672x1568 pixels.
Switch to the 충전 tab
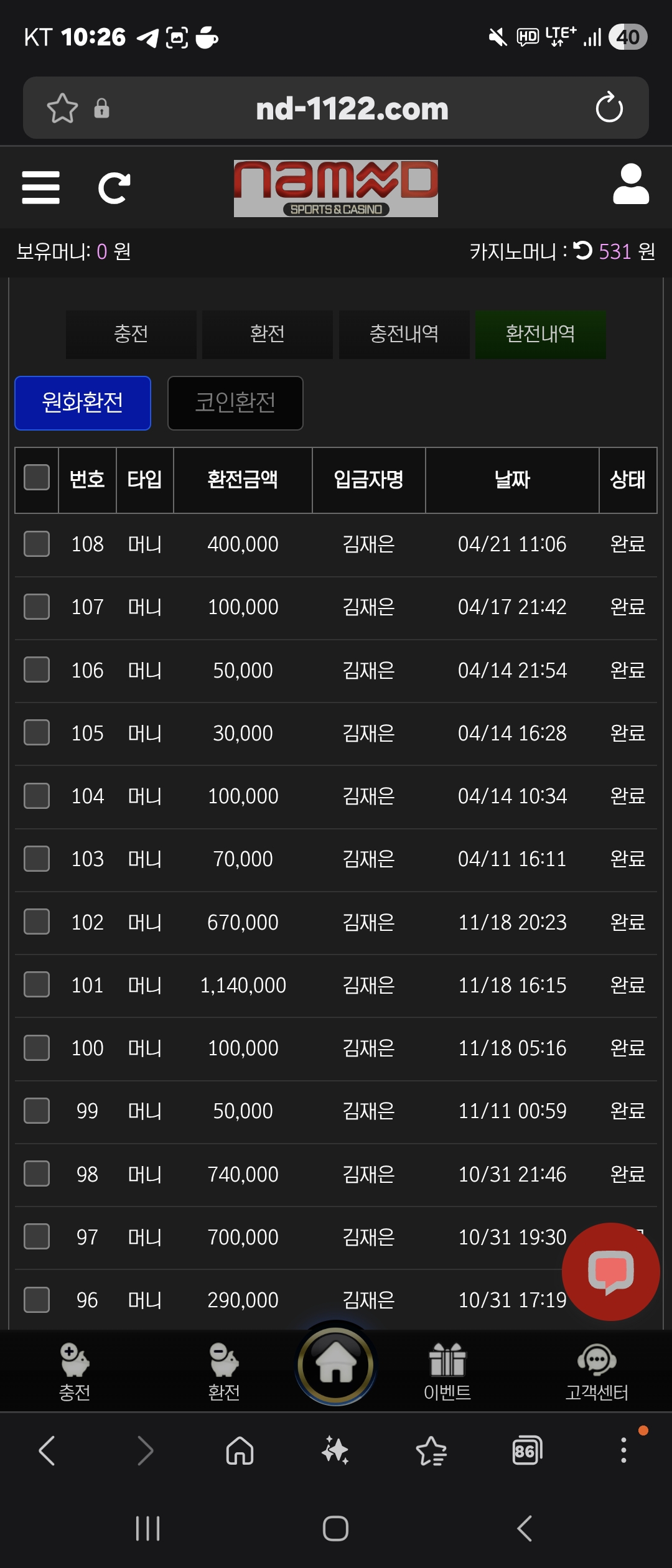click(131, 334)
